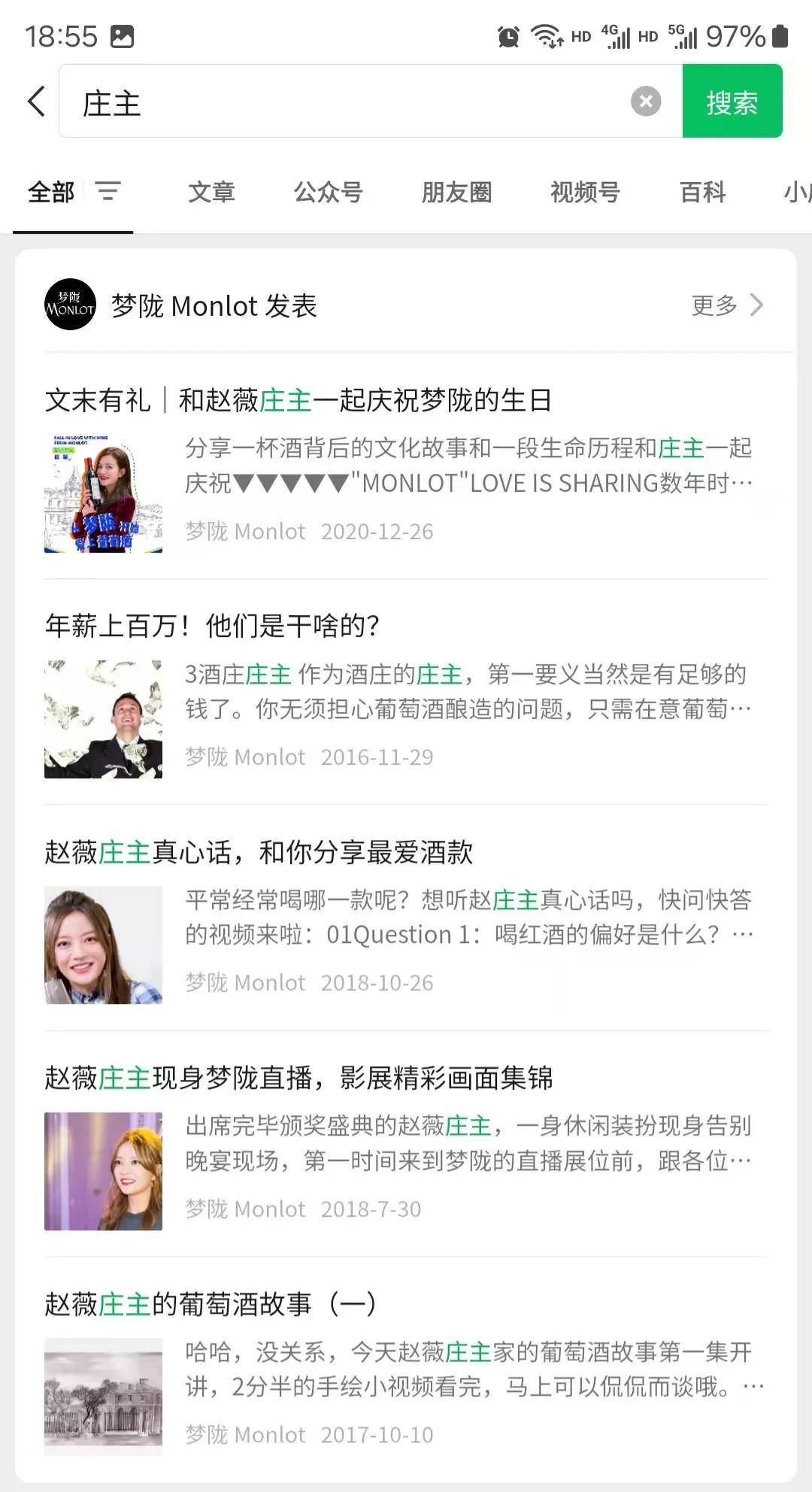The height and width of the screenshot is (1492, 812).
Task: Switch to the 文章 tab
Action: click(211, 193)
